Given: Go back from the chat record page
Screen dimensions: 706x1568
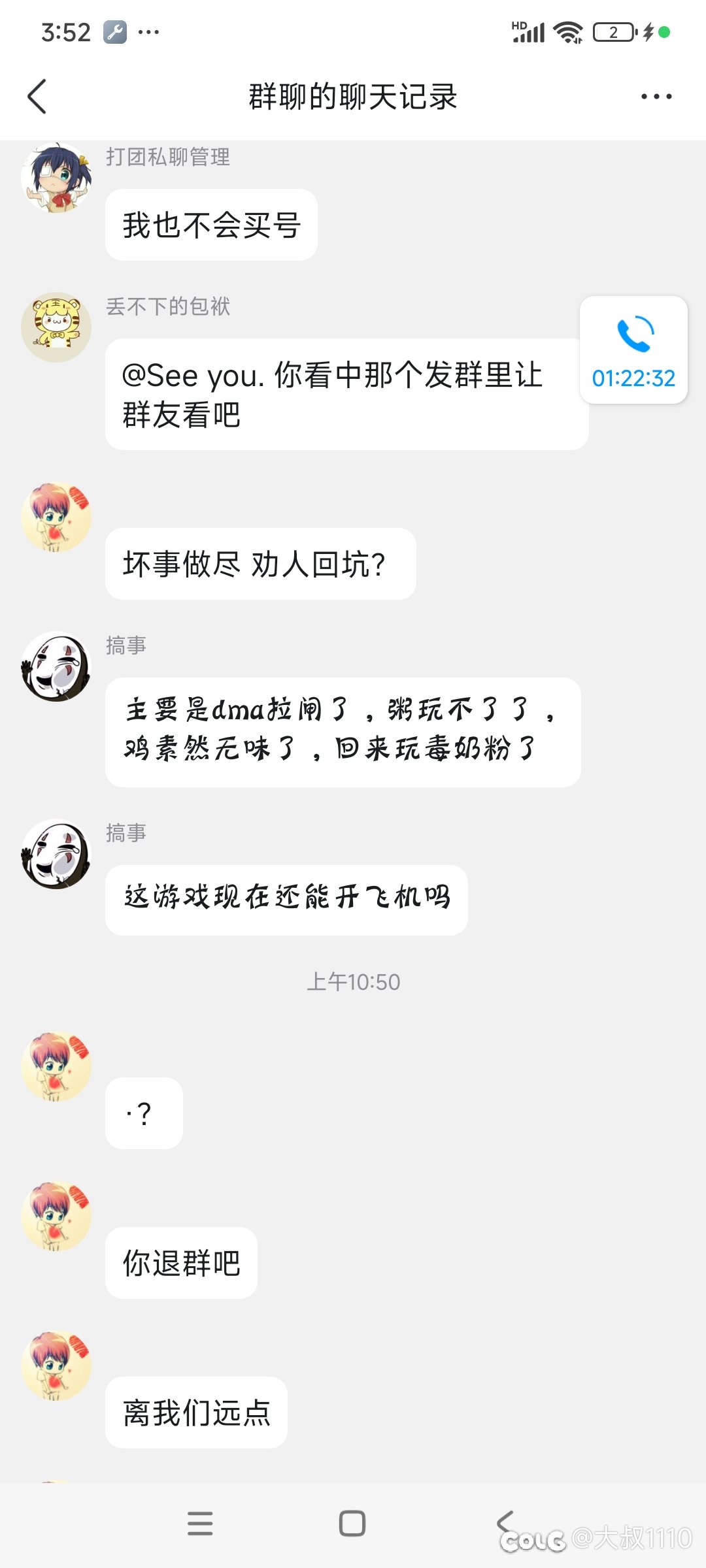Looking at the screenshot, I should coord(37,97).
